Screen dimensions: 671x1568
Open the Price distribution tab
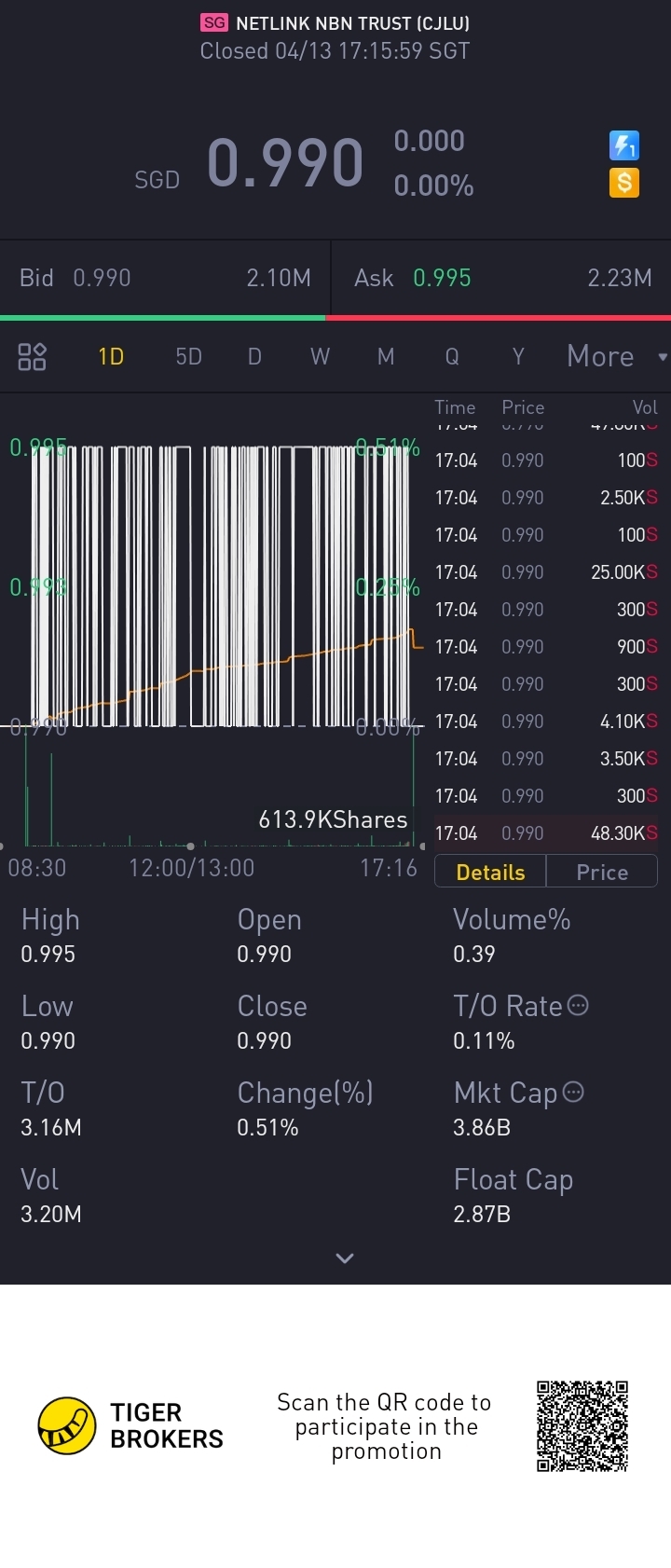tap(602, 872)
